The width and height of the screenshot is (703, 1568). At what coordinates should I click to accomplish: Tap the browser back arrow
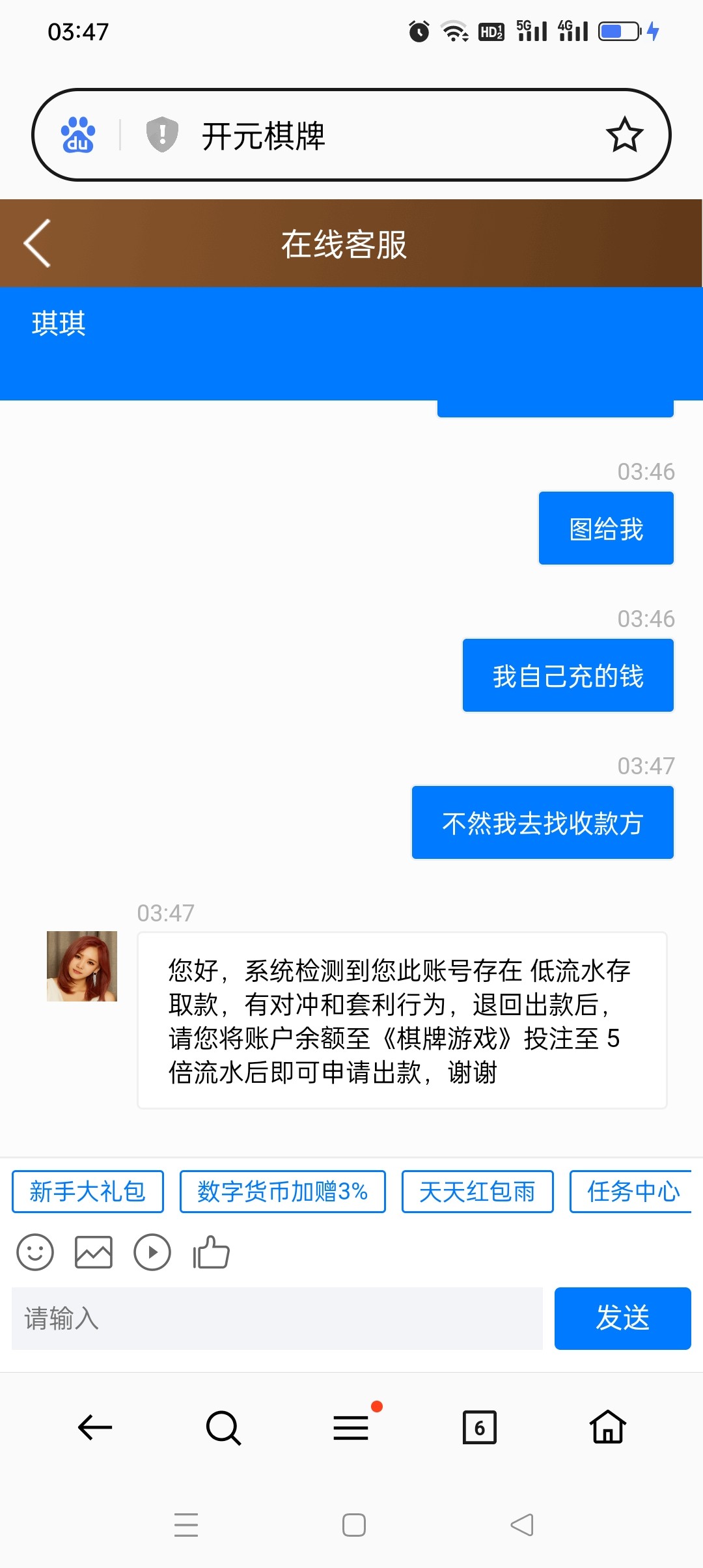[95, 1427]
